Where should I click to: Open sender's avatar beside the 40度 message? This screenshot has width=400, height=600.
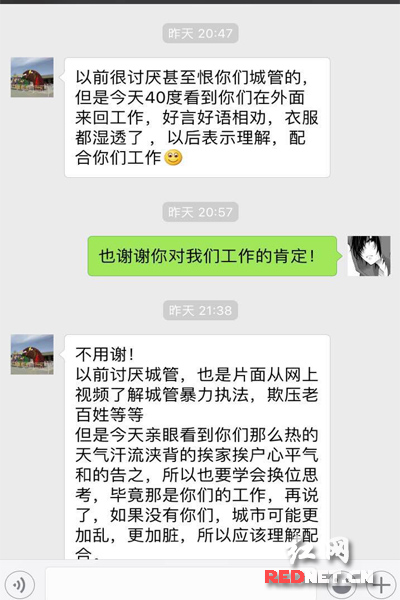coord(32,77)
